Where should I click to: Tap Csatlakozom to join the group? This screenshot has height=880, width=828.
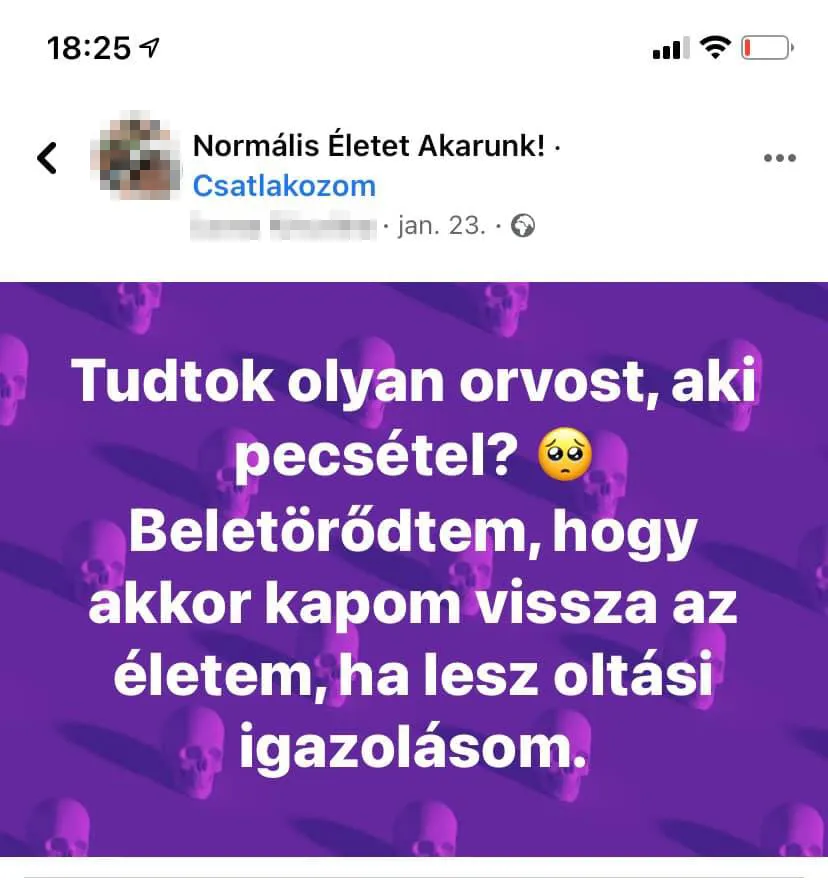click(x=284, y=186)
